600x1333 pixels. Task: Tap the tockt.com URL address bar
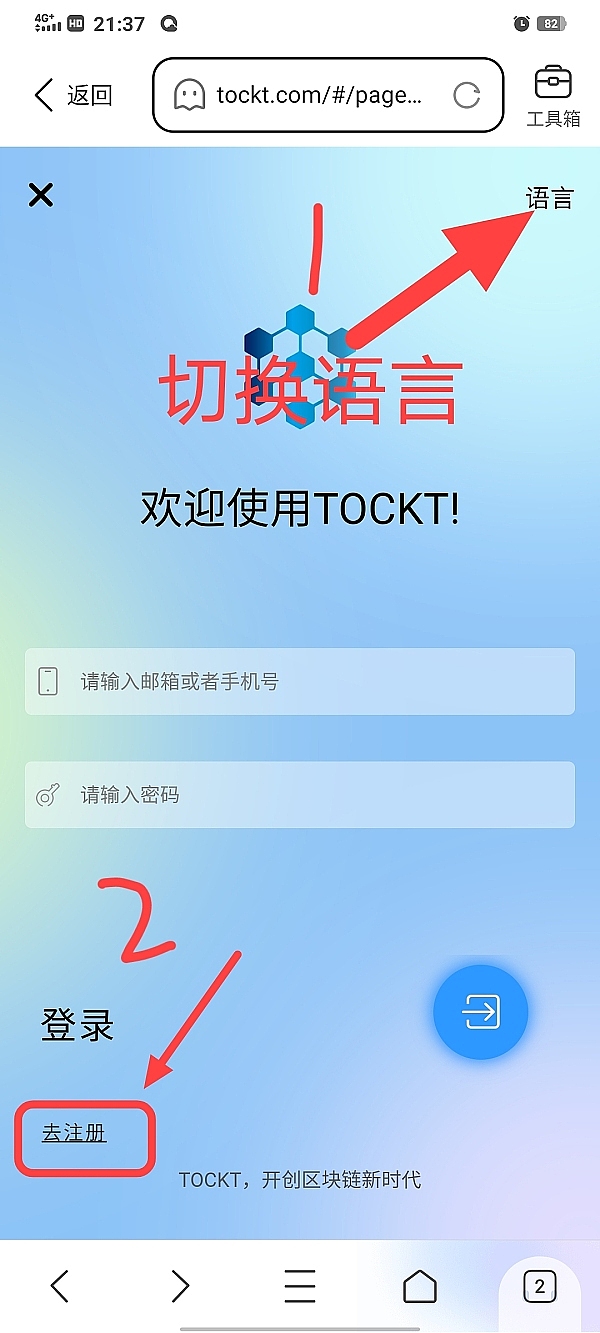click(318, 96)
